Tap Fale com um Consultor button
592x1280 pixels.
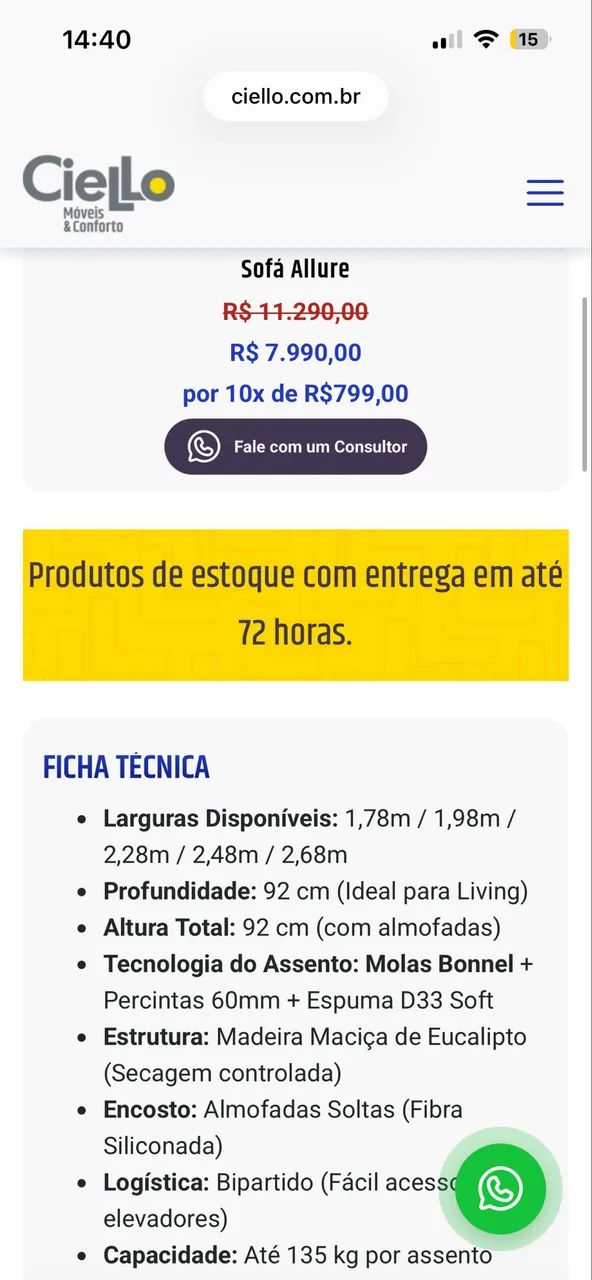coord(296,447)
